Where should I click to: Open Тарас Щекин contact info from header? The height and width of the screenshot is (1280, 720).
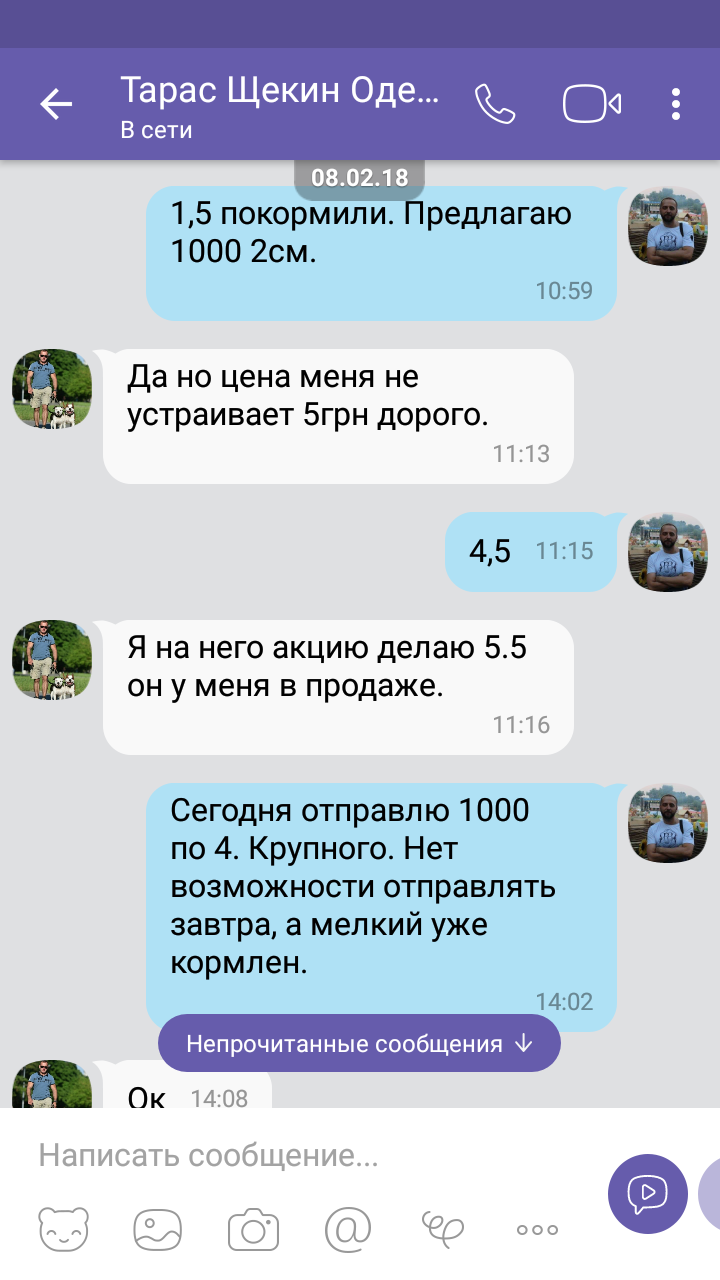pyautogui.click(x=280, y=104)
